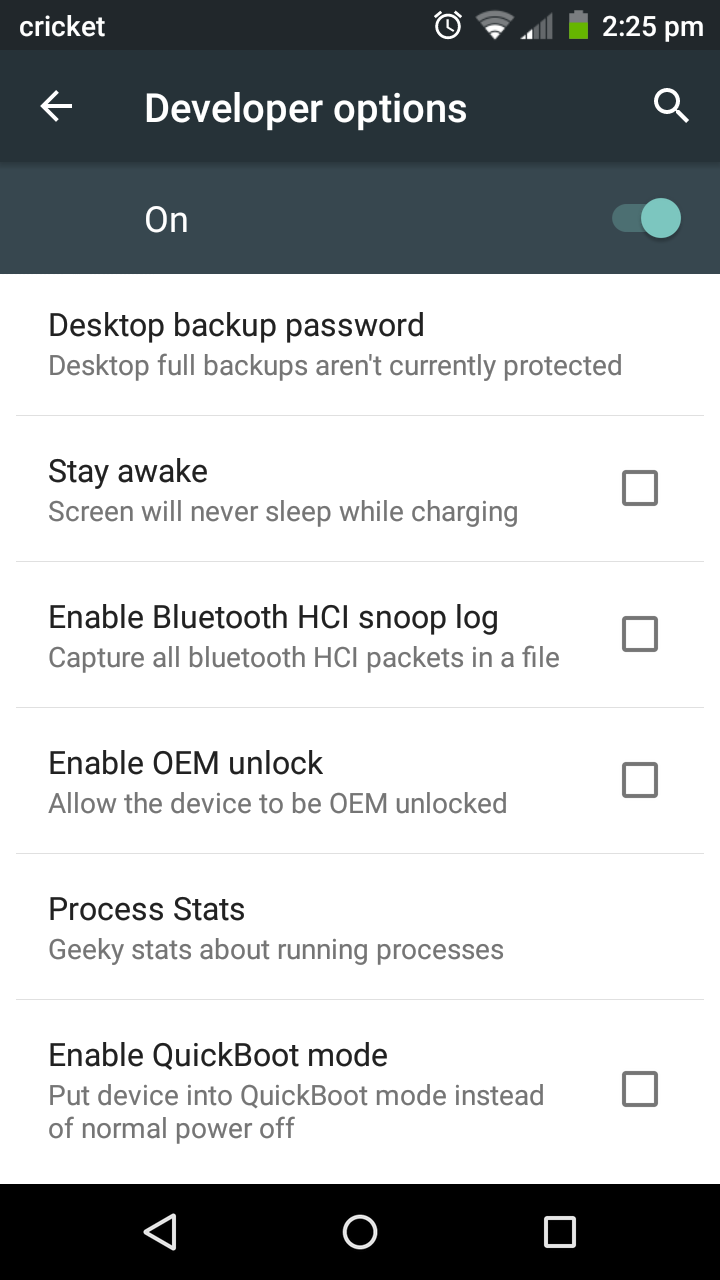Open search in Developer options
The width and height of the screenshot is (720, 1280).
[x=671, y=106]
